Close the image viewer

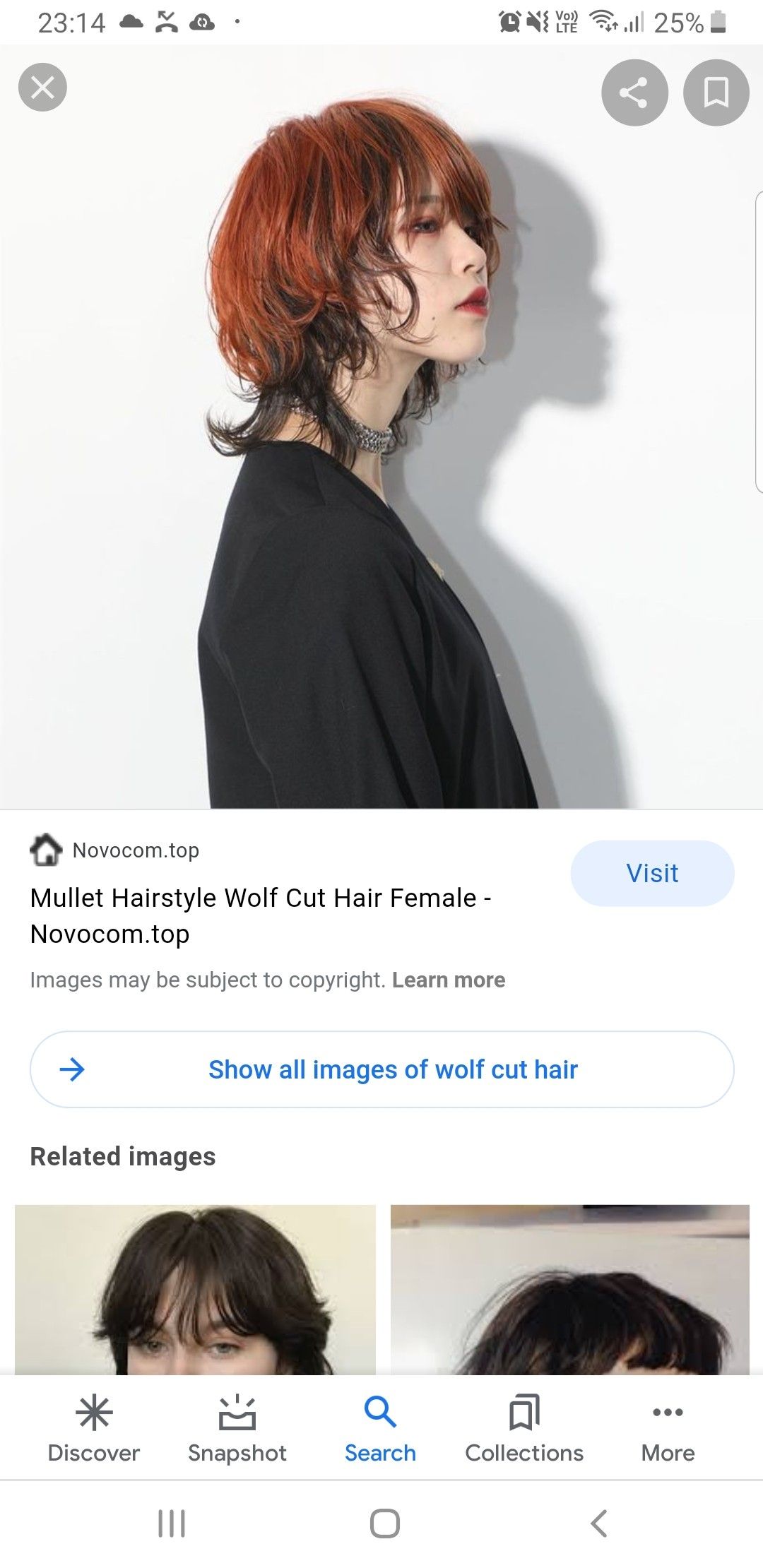point(42,88)
